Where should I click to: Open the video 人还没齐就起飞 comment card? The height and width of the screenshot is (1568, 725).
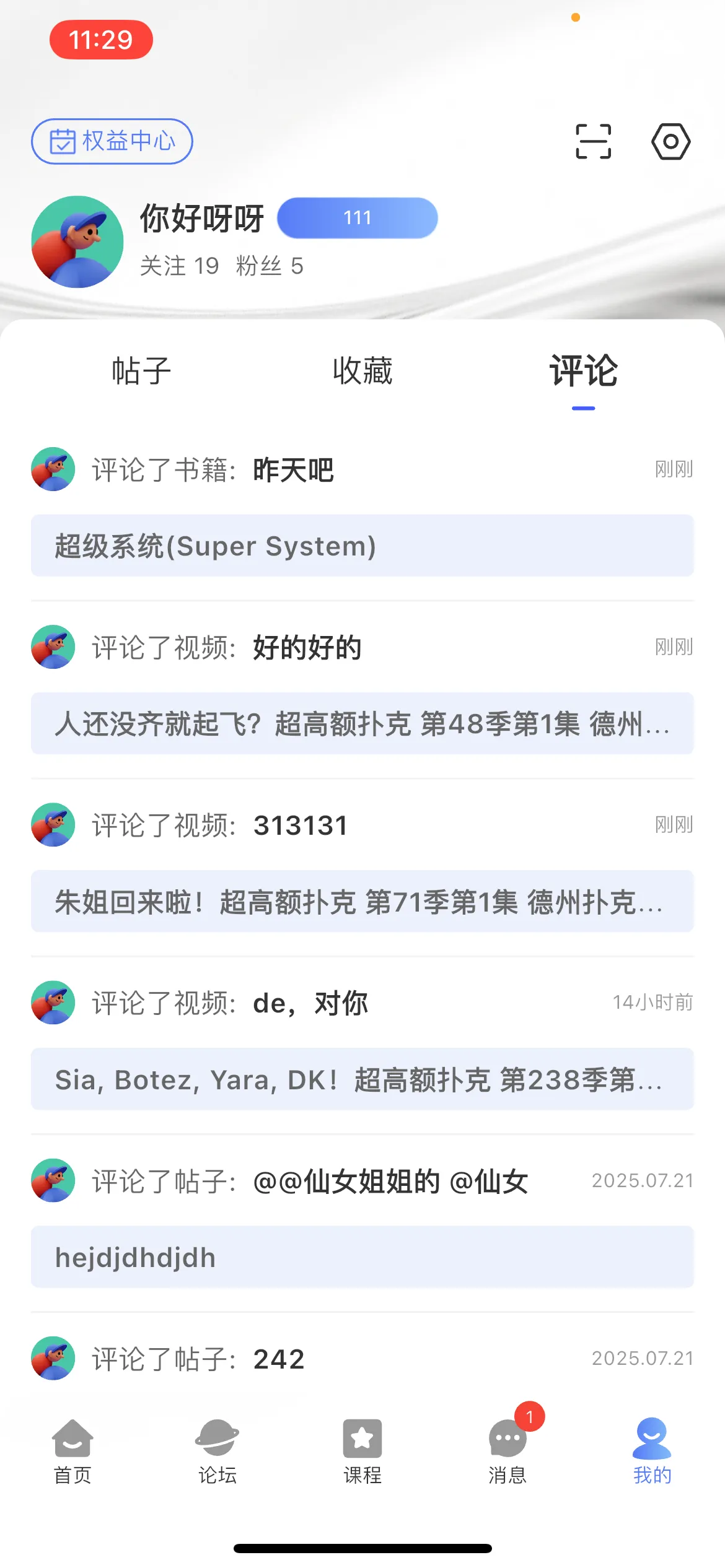(362, 723)
